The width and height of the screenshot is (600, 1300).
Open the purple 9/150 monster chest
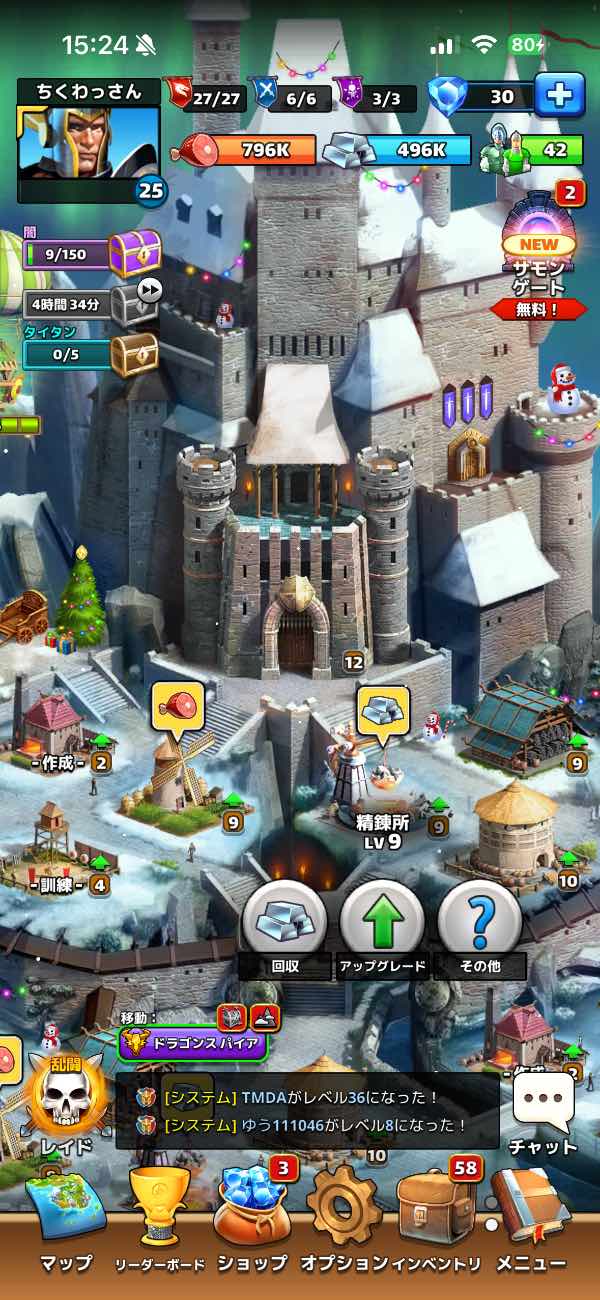(135, 254)
